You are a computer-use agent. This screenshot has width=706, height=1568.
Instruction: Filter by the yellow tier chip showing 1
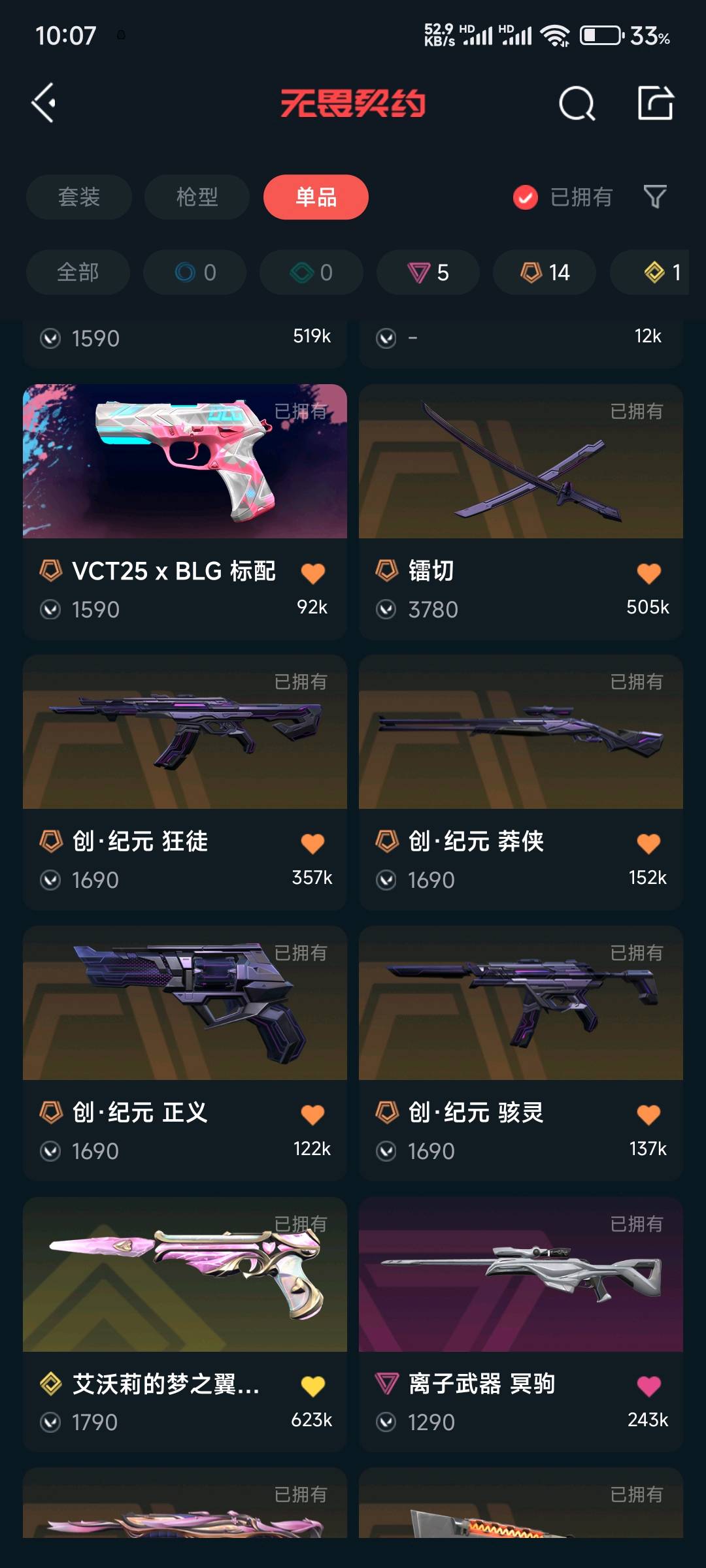pos(660,272)
